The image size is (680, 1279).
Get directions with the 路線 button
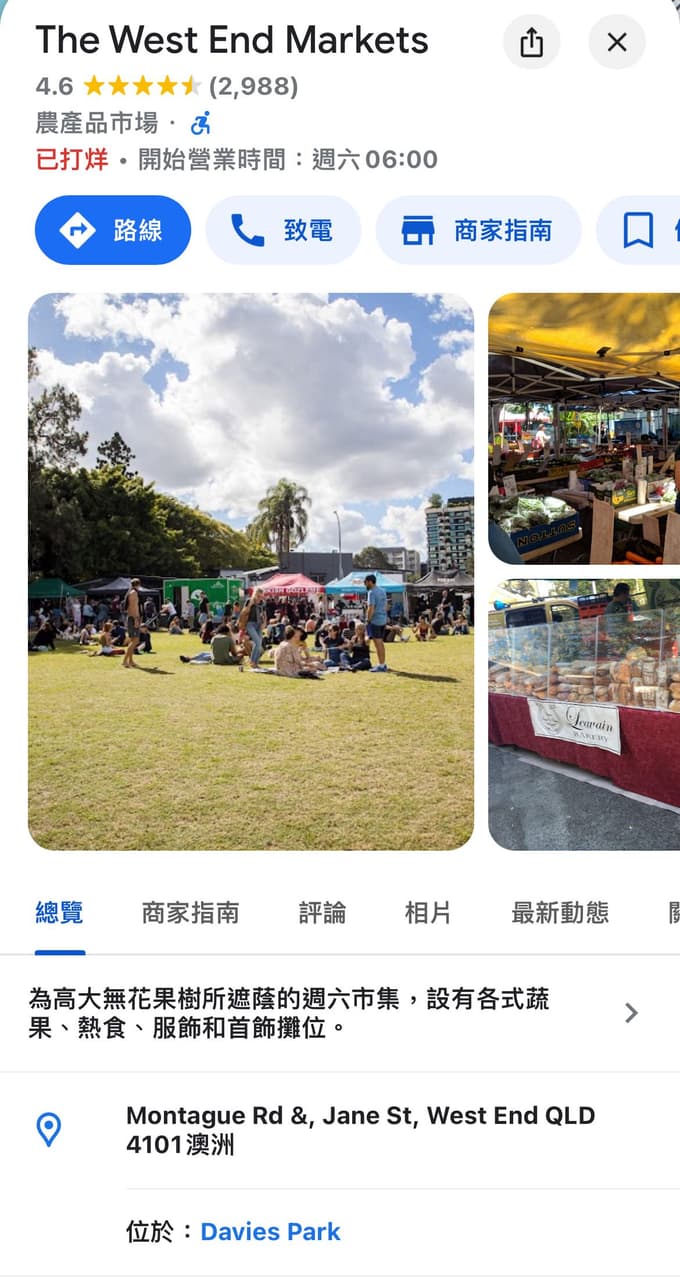click(x=113, y=230)
